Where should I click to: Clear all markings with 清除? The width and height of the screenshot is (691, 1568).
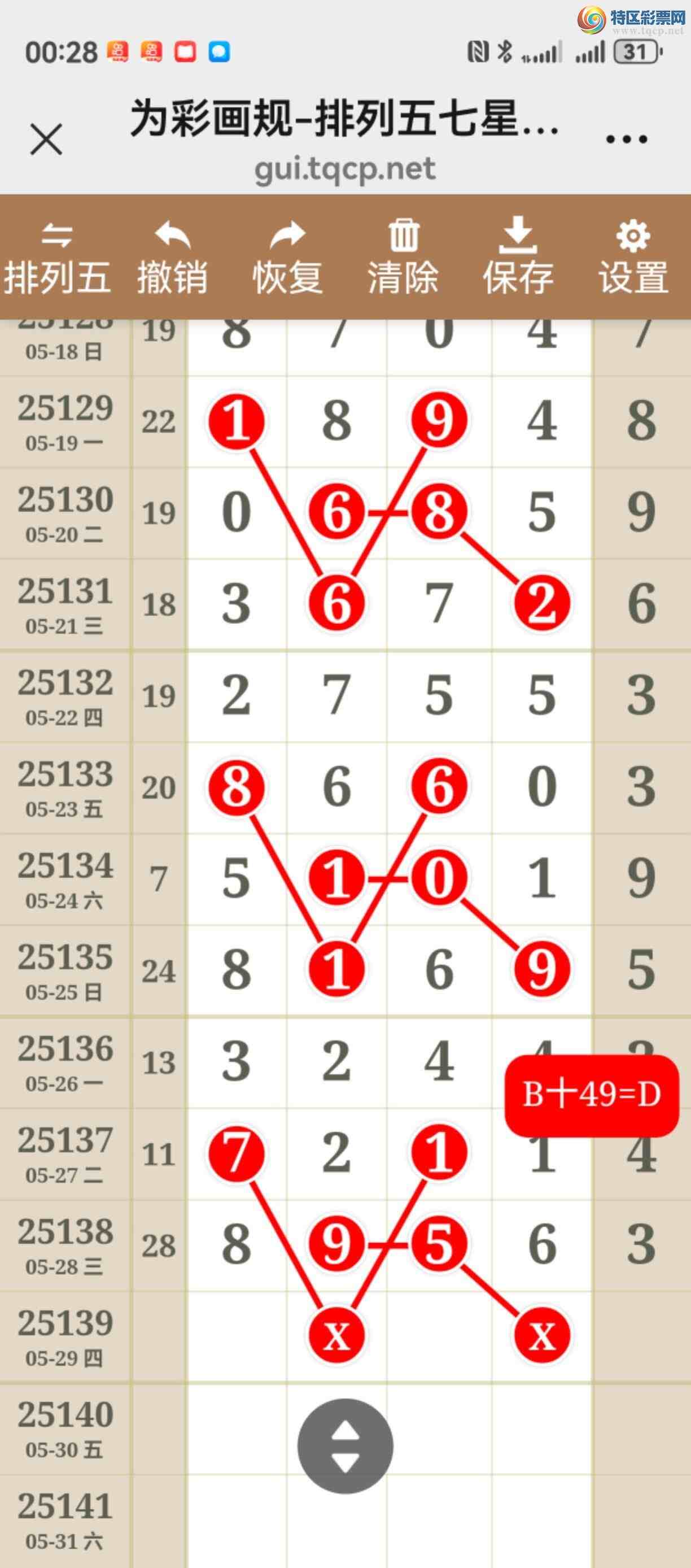(403, 258)
